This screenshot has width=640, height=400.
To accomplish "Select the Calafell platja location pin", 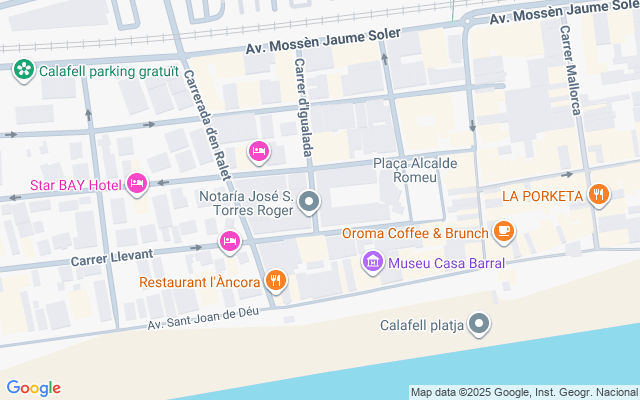I will 480,325.
